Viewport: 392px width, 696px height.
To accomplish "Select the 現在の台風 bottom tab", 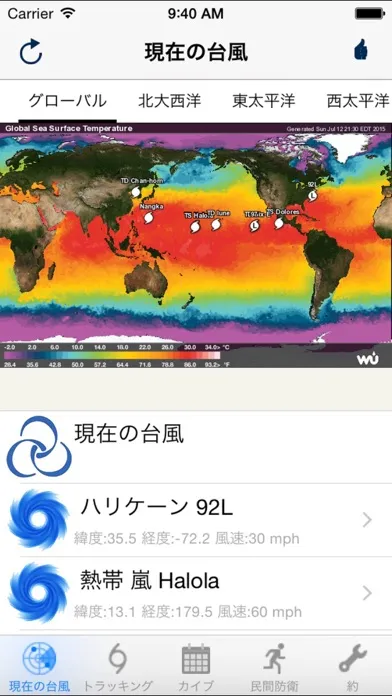I will (x=40, y=666).
